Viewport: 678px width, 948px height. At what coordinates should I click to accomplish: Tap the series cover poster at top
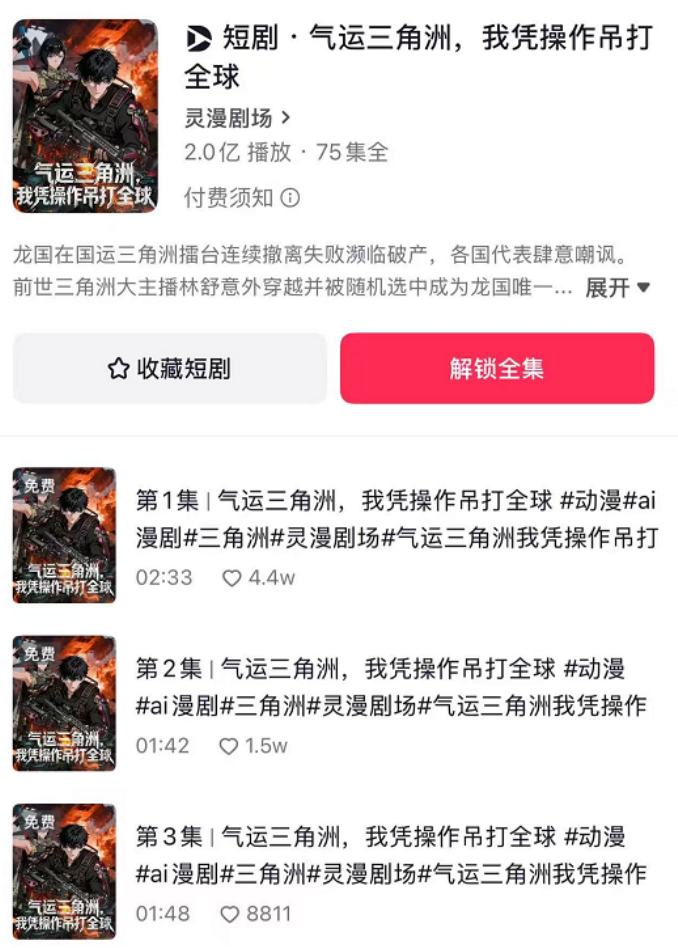(x=85, y=116)
